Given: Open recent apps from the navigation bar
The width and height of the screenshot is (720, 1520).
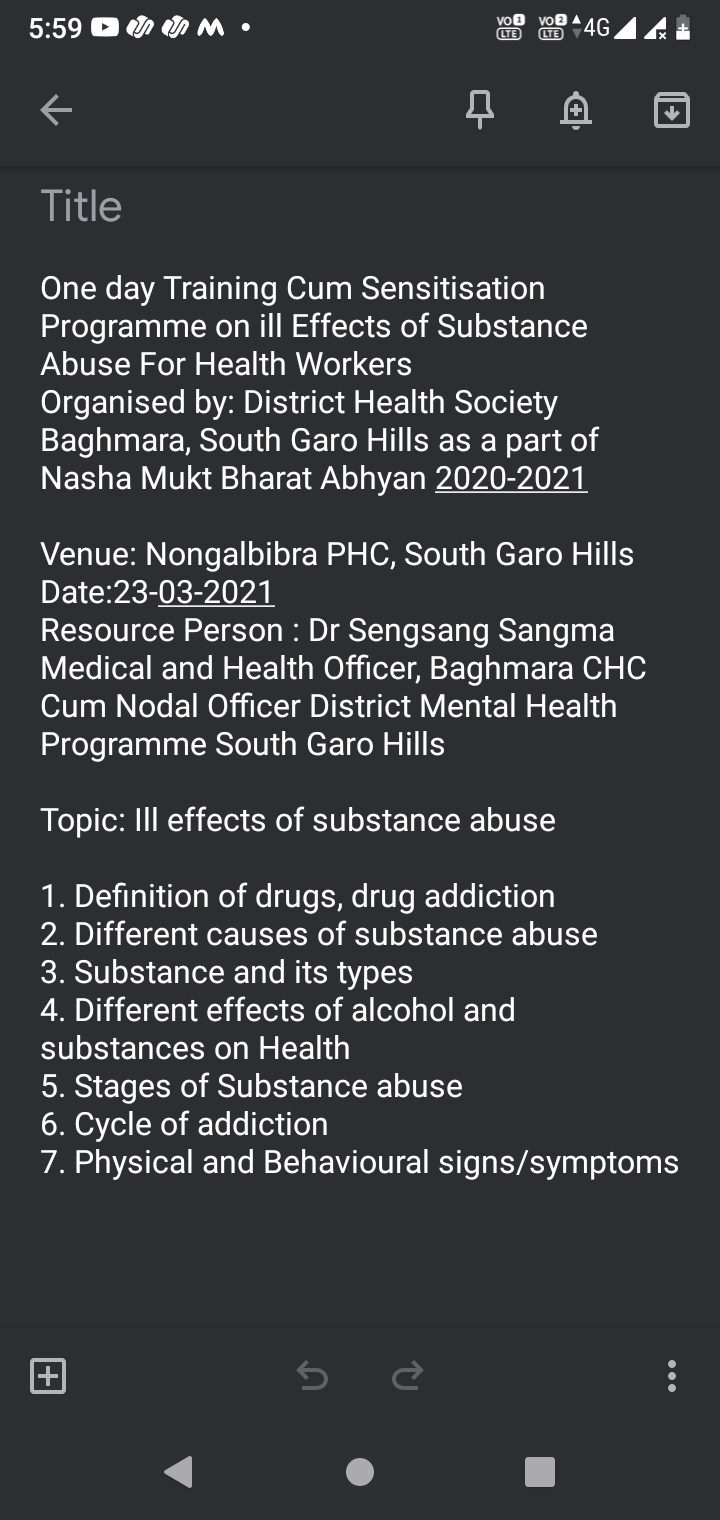Looking at the screenshot, I should point(540,1472).
